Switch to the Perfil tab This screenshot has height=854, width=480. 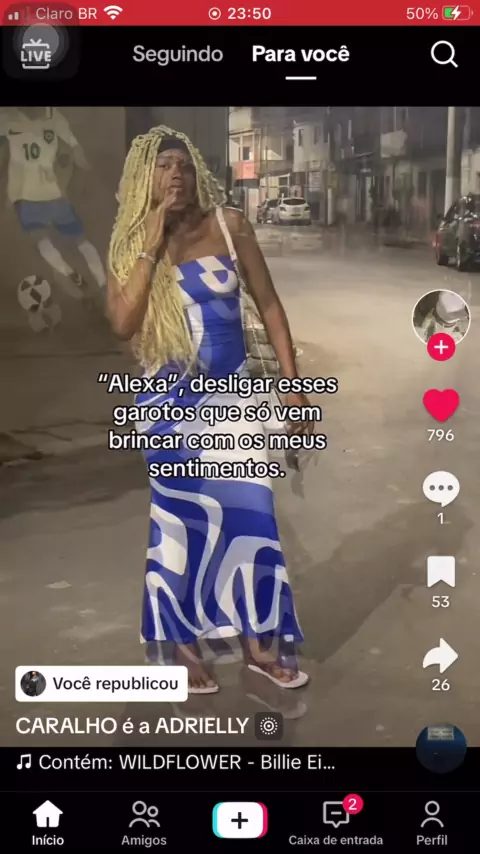tap(432, 823)
